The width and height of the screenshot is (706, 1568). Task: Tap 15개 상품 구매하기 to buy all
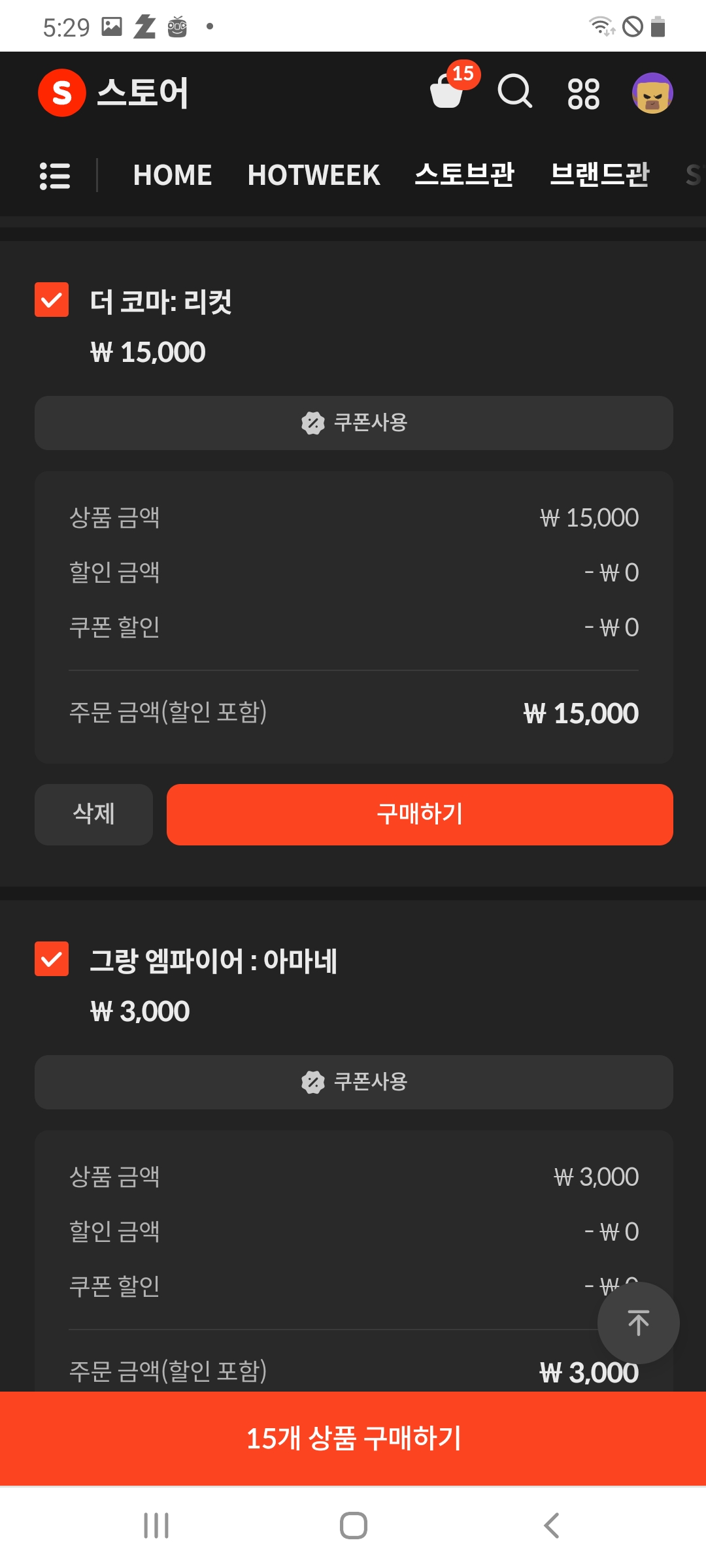coord(353,1439)
